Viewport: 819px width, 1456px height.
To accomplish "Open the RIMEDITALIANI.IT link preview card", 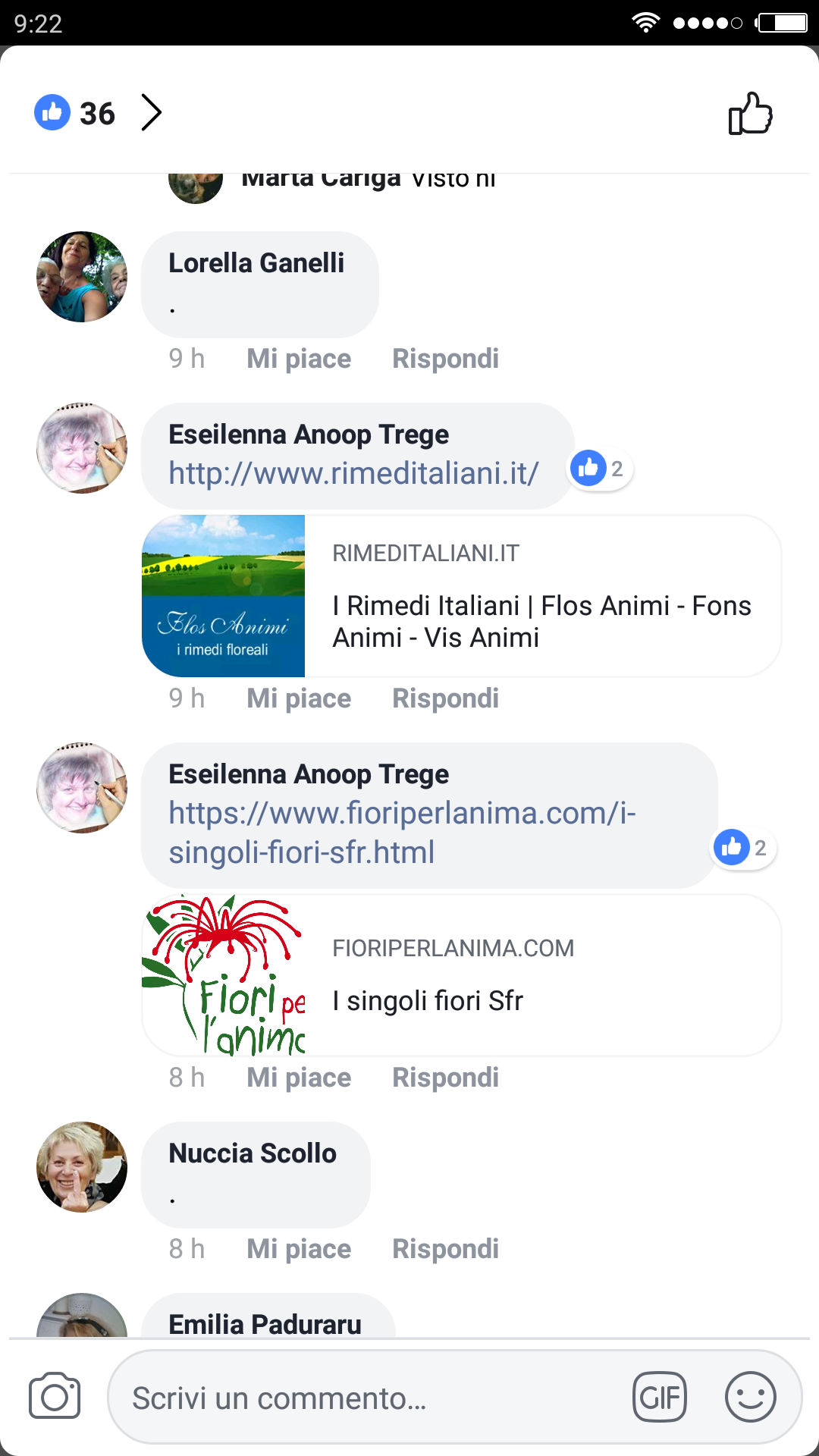I will (x=463, y=596).
